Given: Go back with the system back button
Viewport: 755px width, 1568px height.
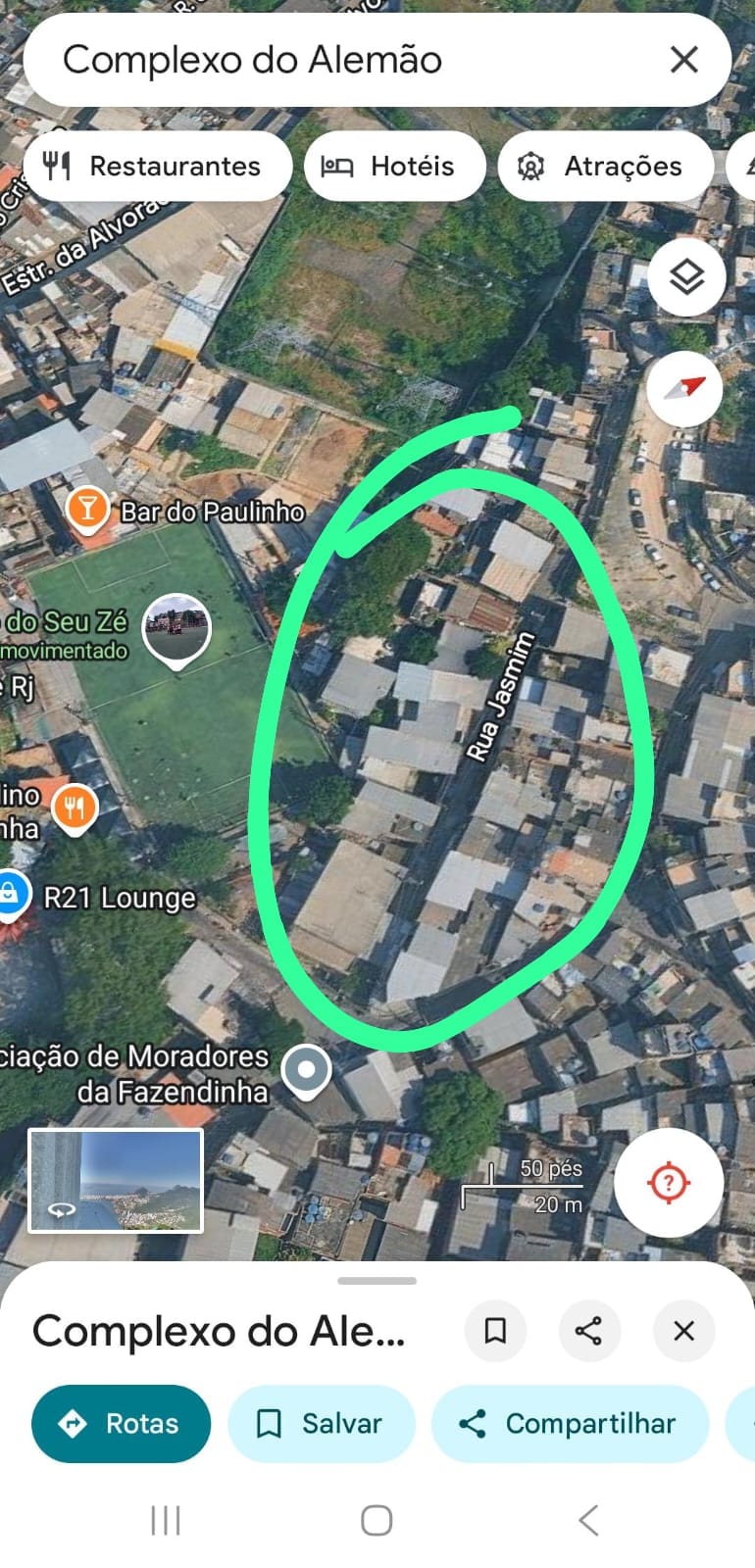Looking at the screenshot, I should point(588,1521).
